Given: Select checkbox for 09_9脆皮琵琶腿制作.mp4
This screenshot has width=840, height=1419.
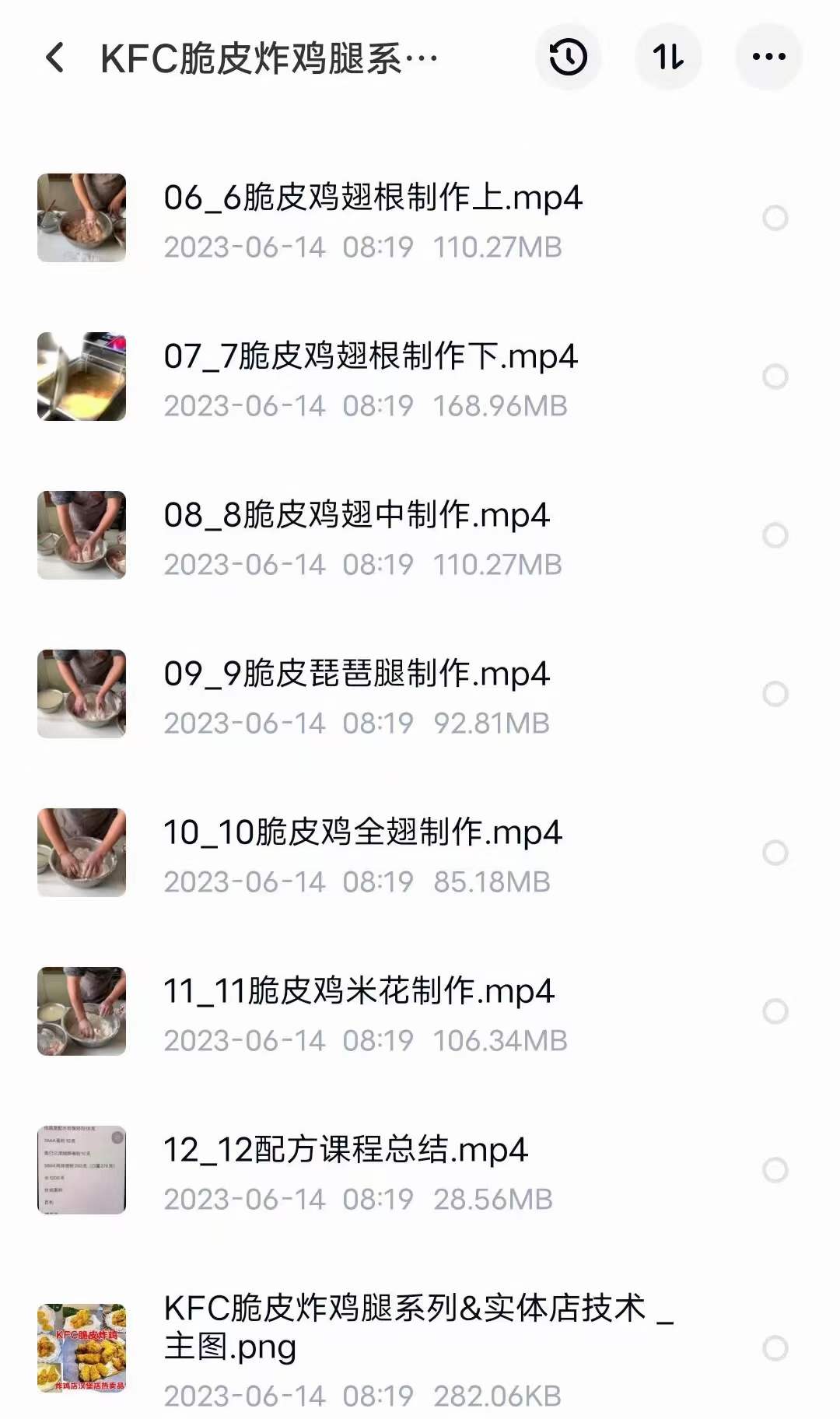Looking at the screenshot, I should pyautogui.click(x=775, y=692).
